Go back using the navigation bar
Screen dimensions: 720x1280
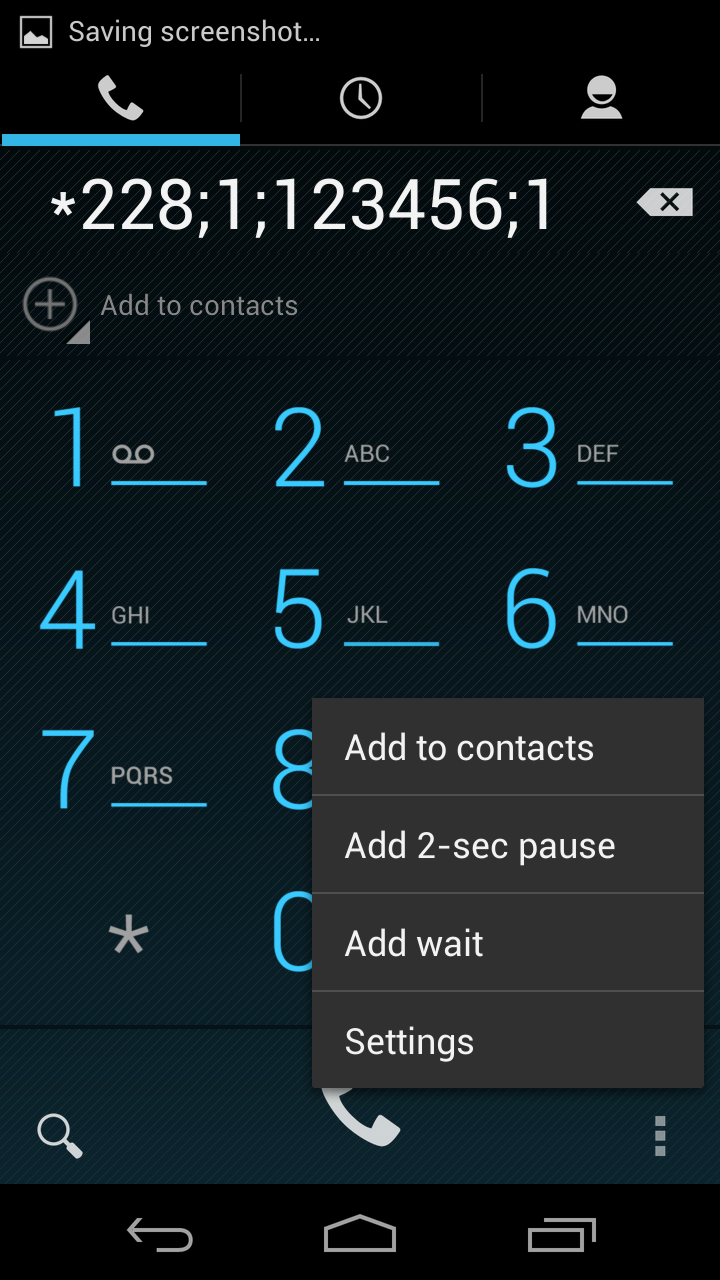tap(160, 1235)
